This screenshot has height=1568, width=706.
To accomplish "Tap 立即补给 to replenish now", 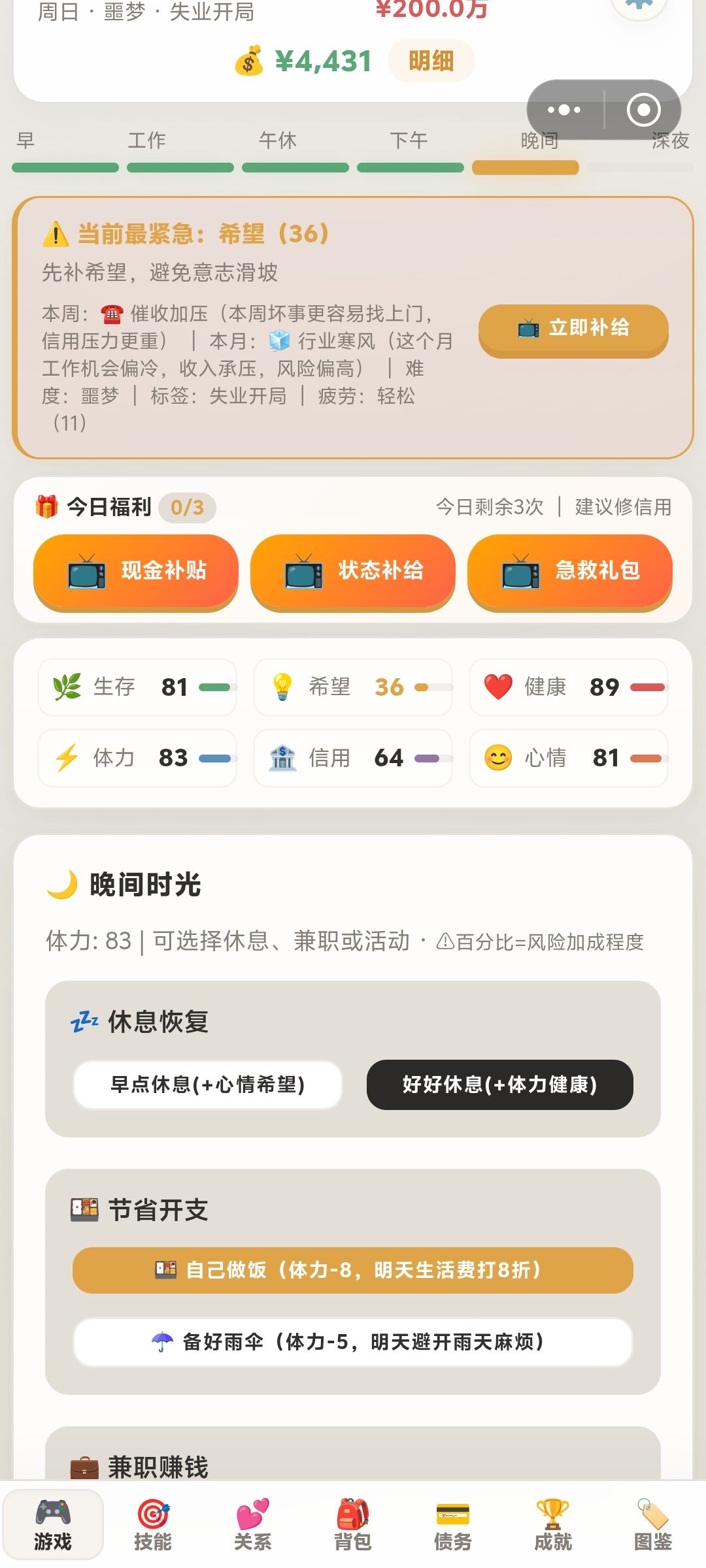I will tap(573, 329).
